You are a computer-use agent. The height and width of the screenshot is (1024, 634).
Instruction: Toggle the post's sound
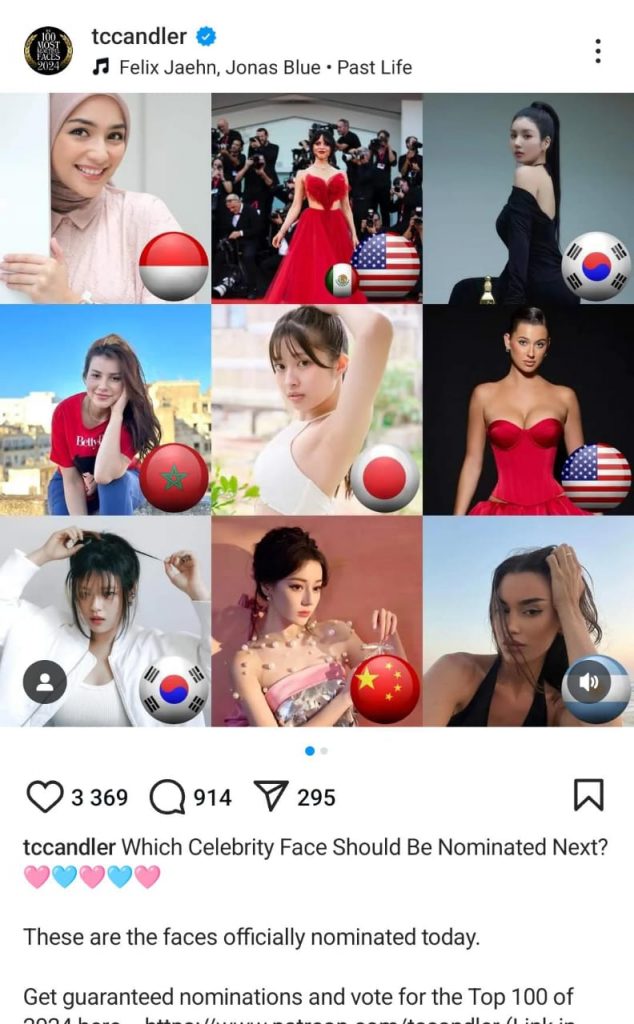point(588,682)
